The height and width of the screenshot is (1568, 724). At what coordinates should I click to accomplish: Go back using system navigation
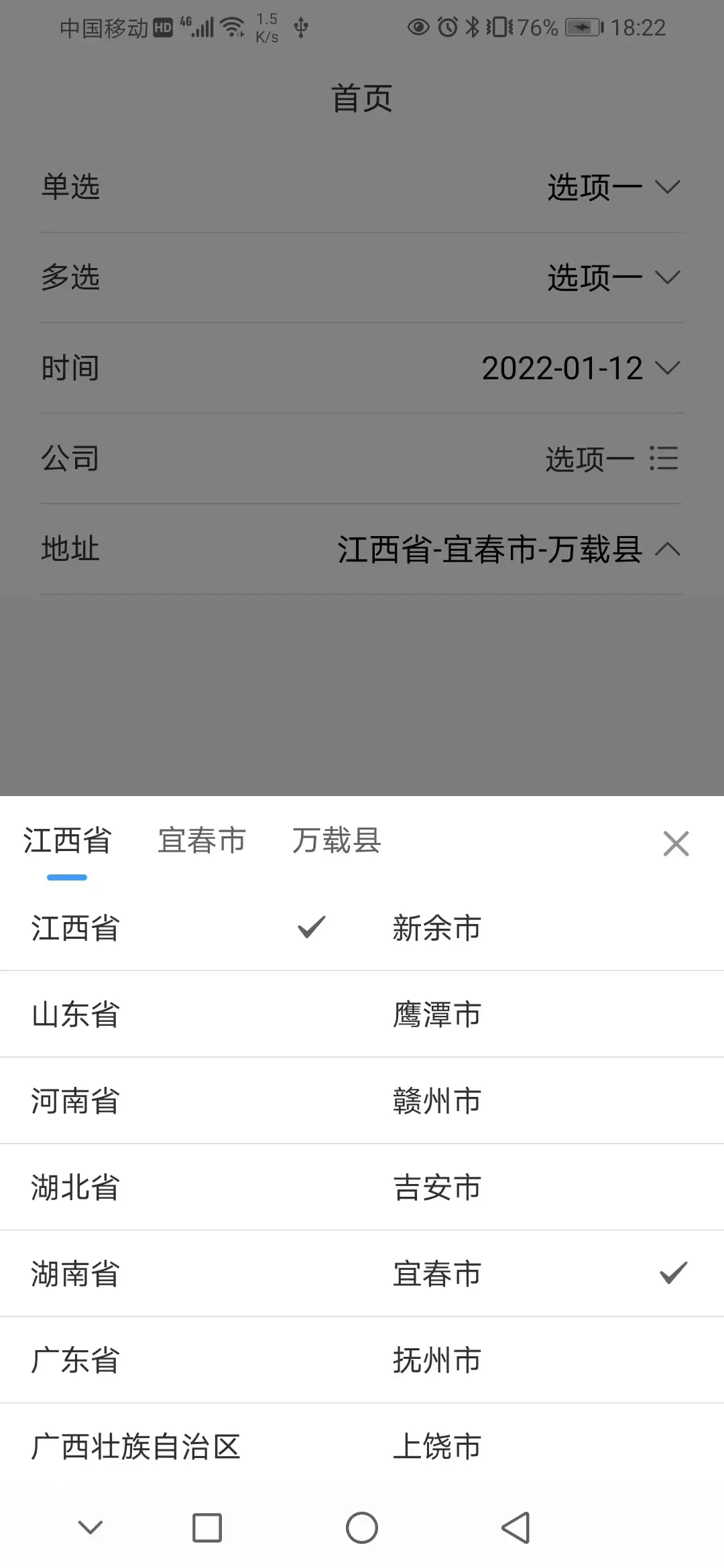[516, 1528]
